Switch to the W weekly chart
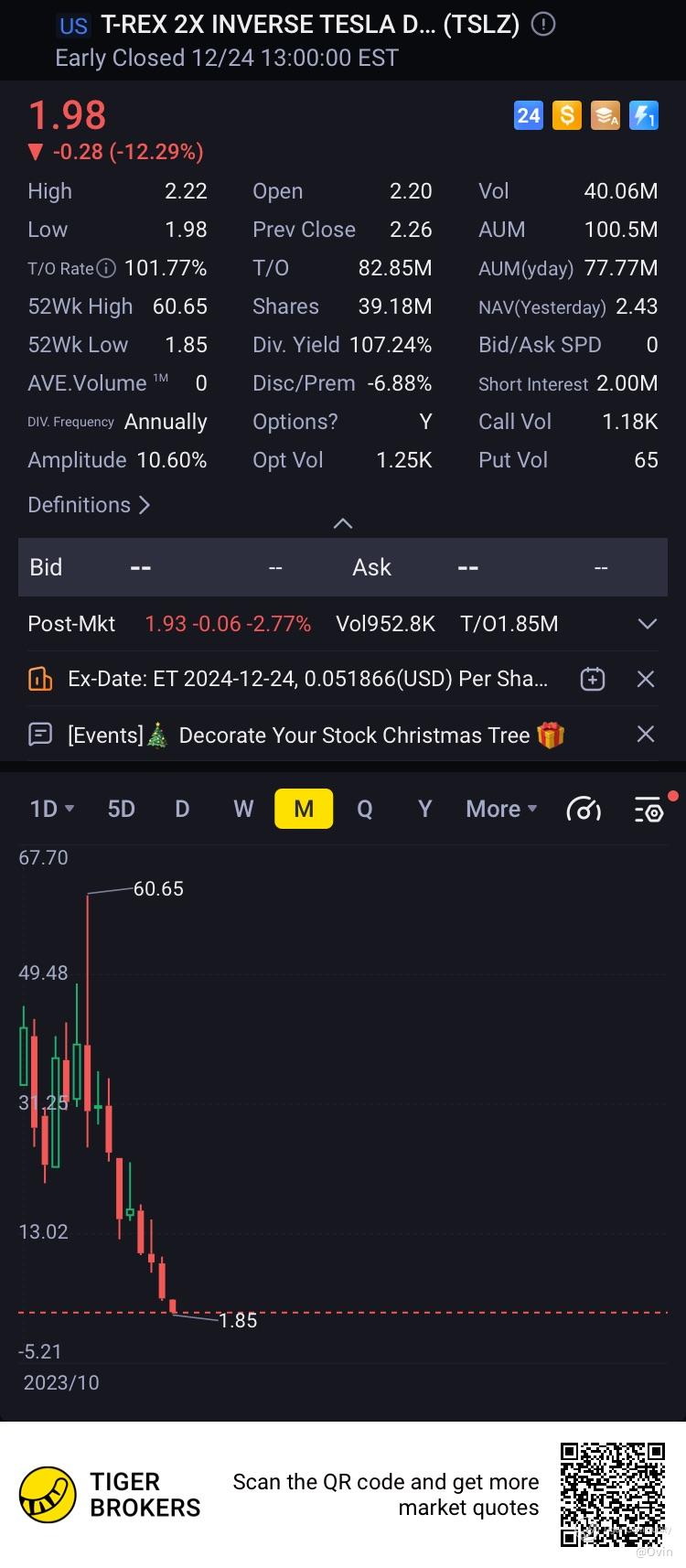686x1568 pixels. (x=243, y=809)
